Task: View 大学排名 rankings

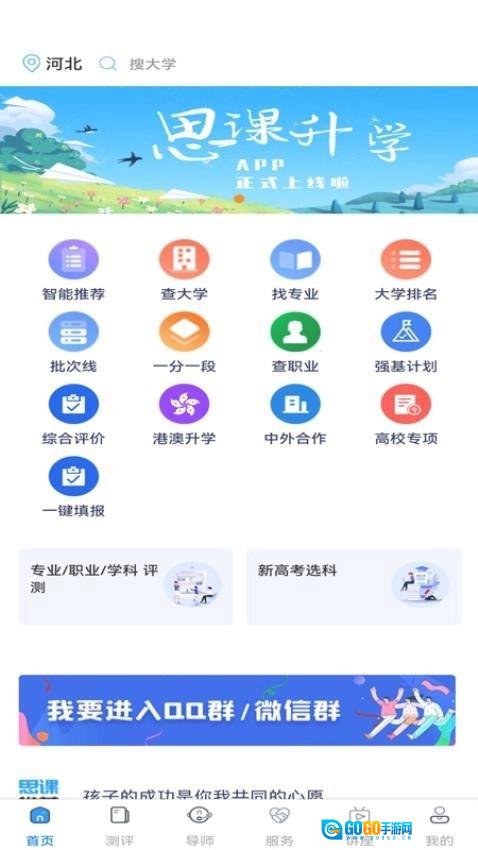Action: click(x=406, y=270)
